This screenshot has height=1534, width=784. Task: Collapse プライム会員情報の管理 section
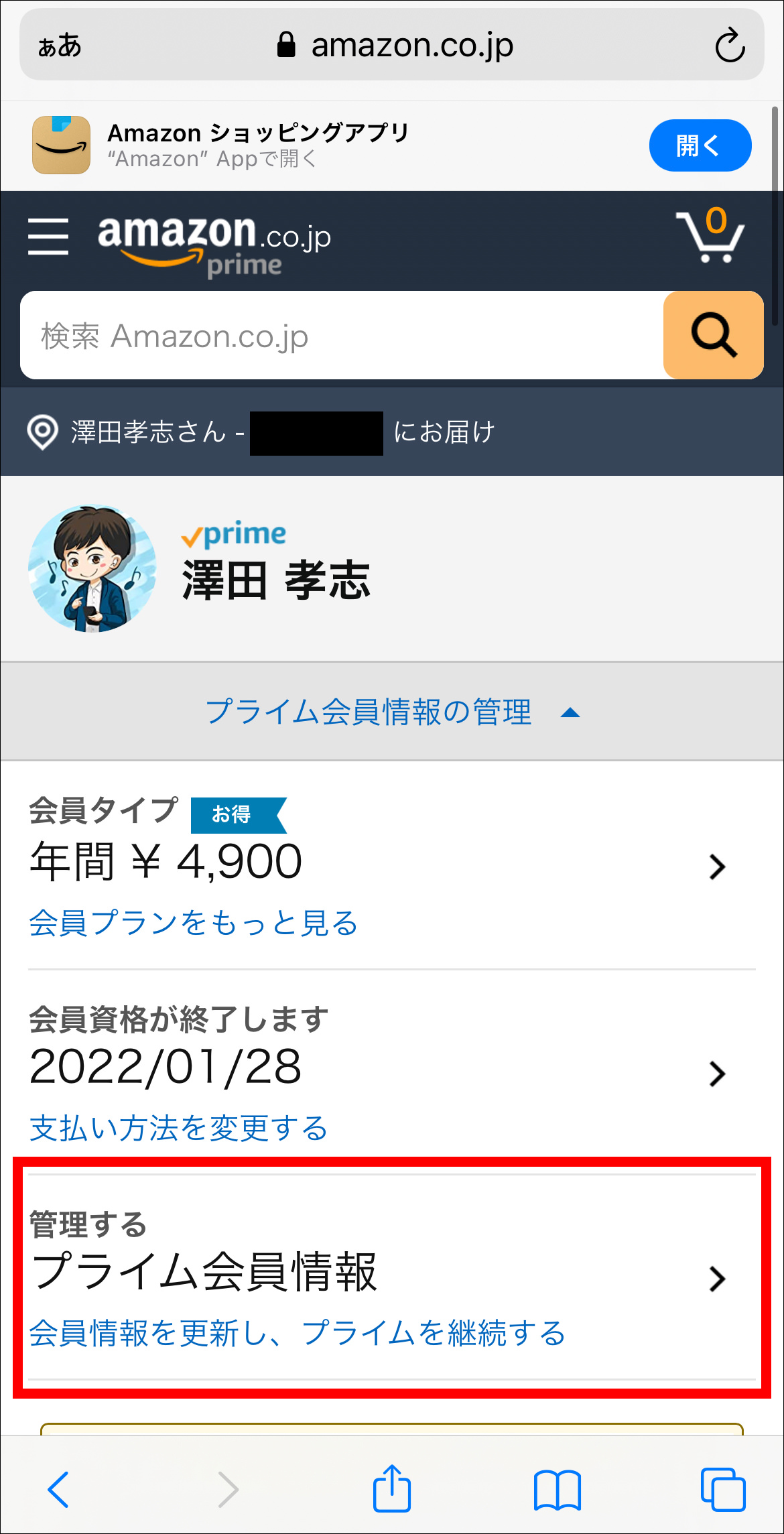392,712
